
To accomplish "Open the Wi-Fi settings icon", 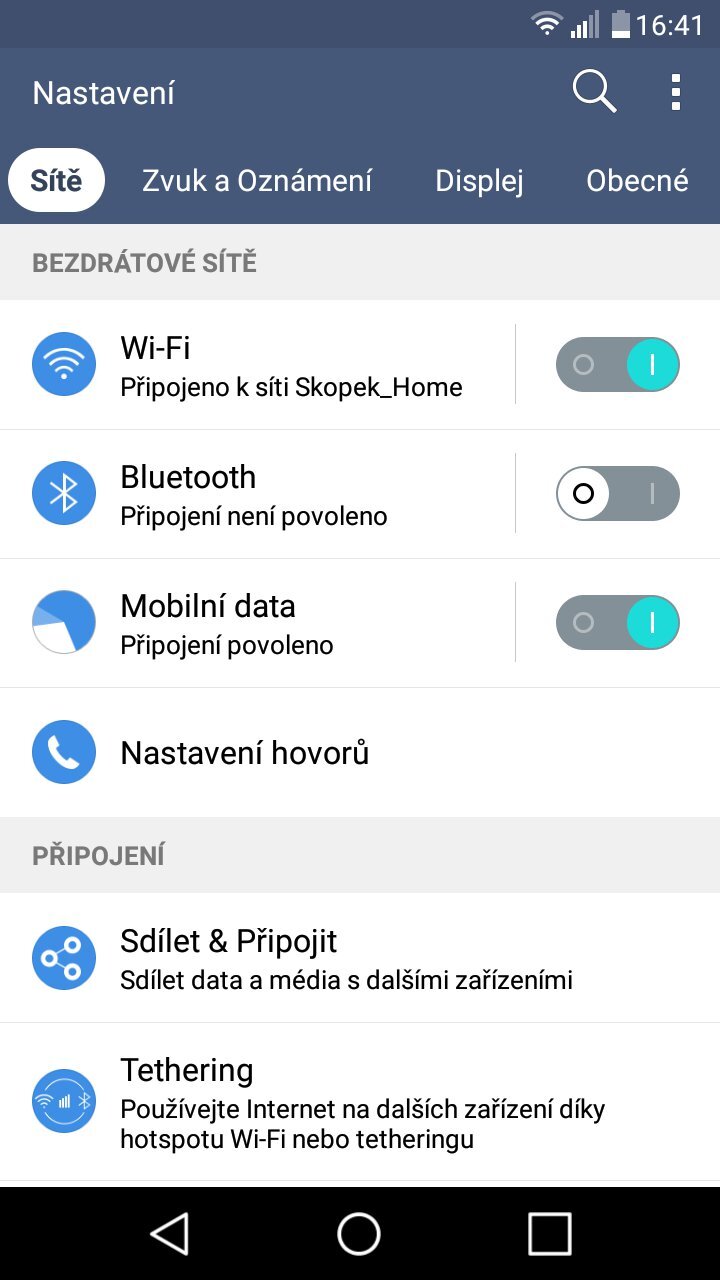I will (x=63, y=364).
